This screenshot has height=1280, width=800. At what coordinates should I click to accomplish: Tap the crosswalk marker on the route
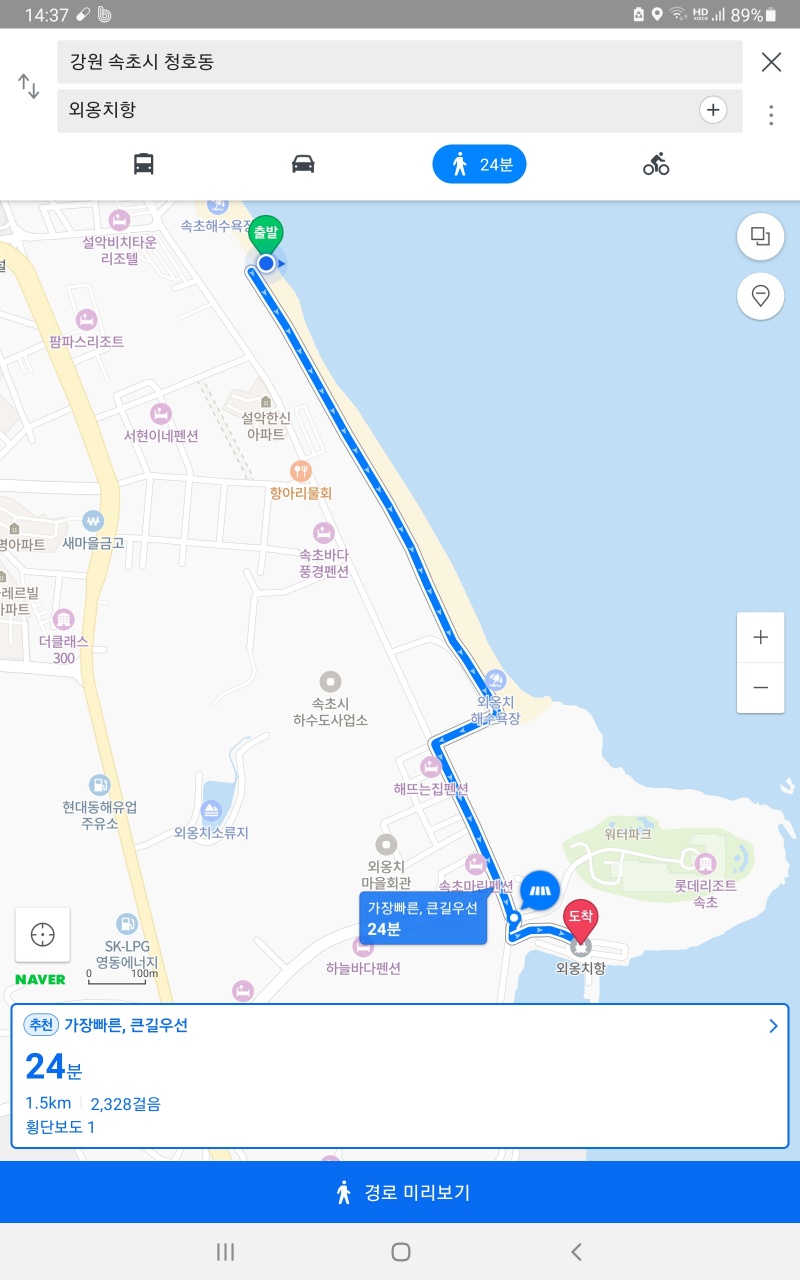pos(541,890)
